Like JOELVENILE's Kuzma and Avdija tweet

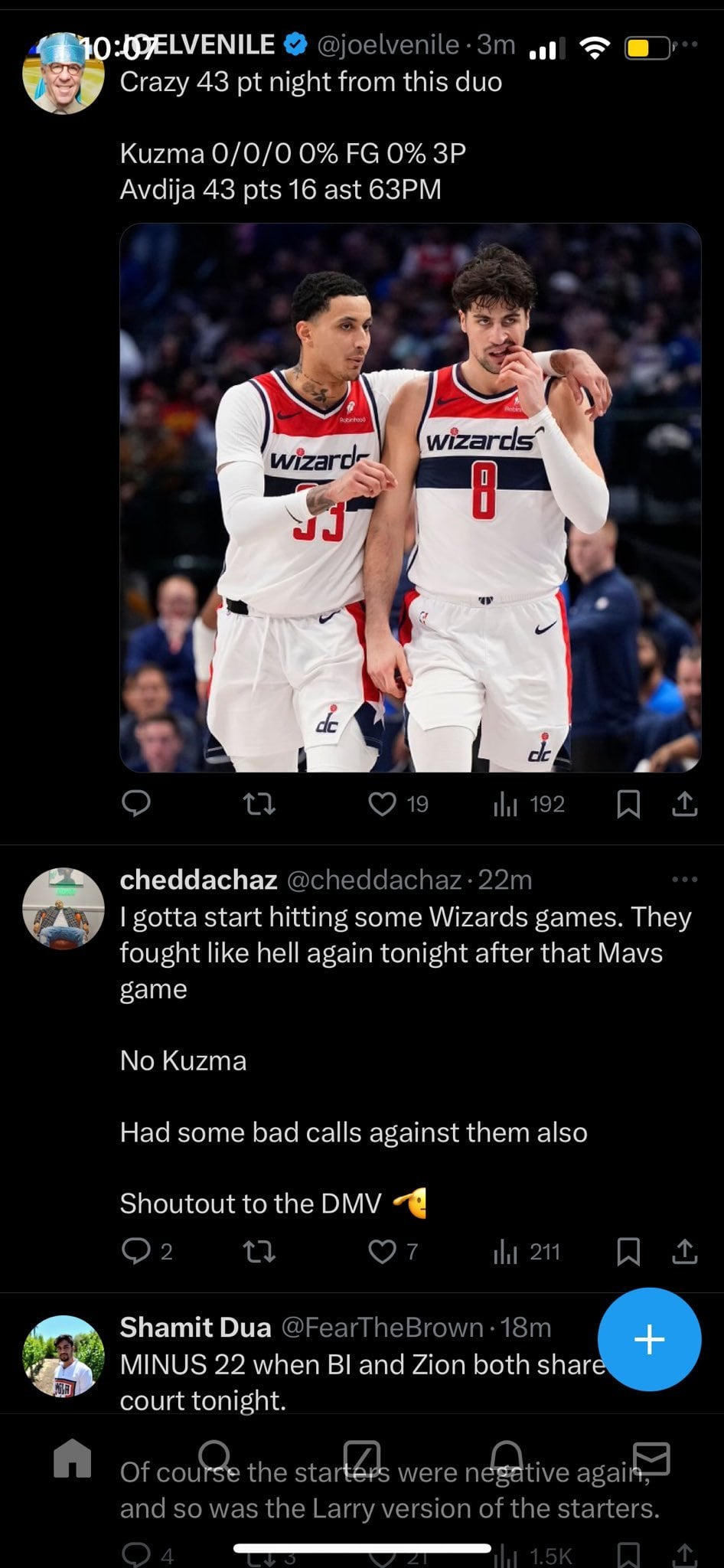point(383,804)
